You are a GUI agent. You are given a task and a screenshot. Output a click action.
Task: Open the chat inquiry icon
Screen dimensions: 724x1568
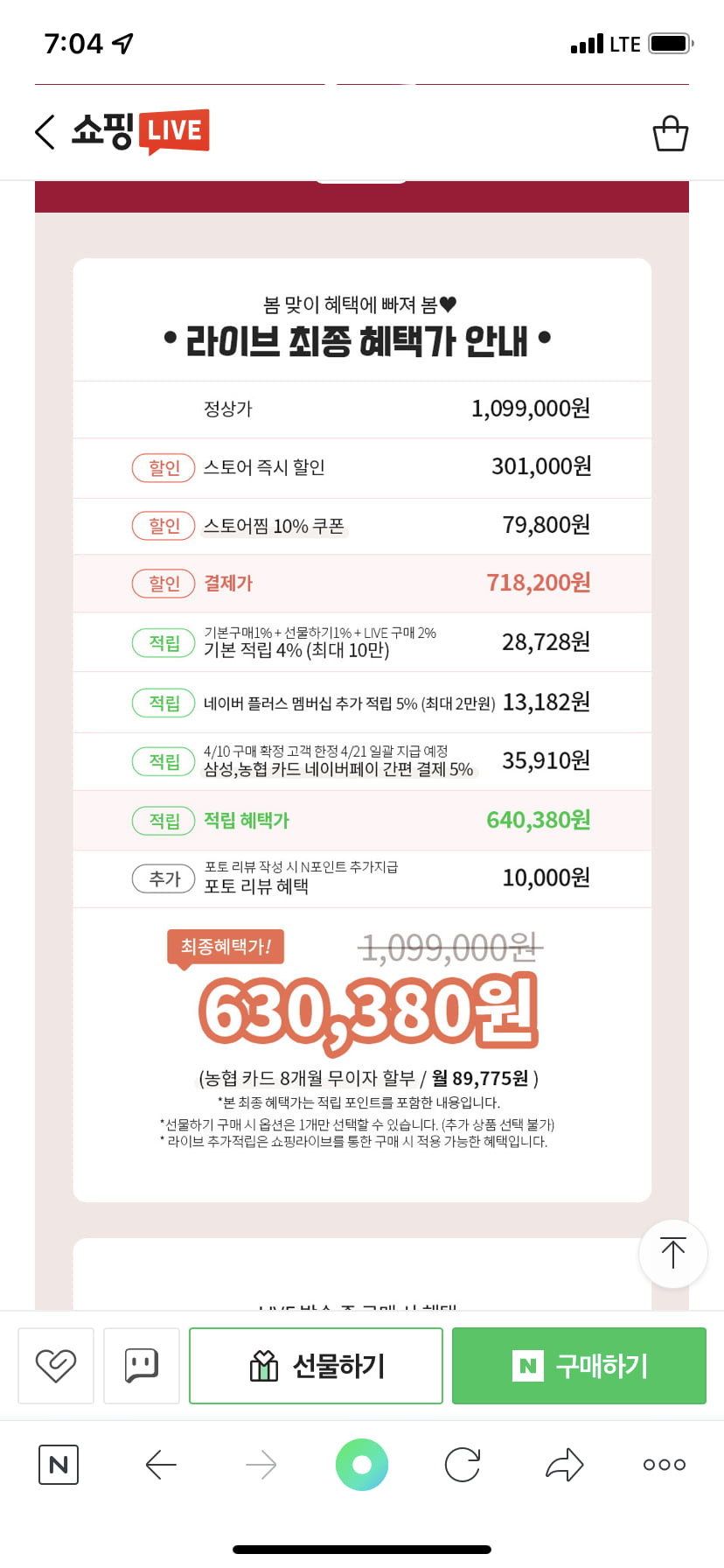142,1365
